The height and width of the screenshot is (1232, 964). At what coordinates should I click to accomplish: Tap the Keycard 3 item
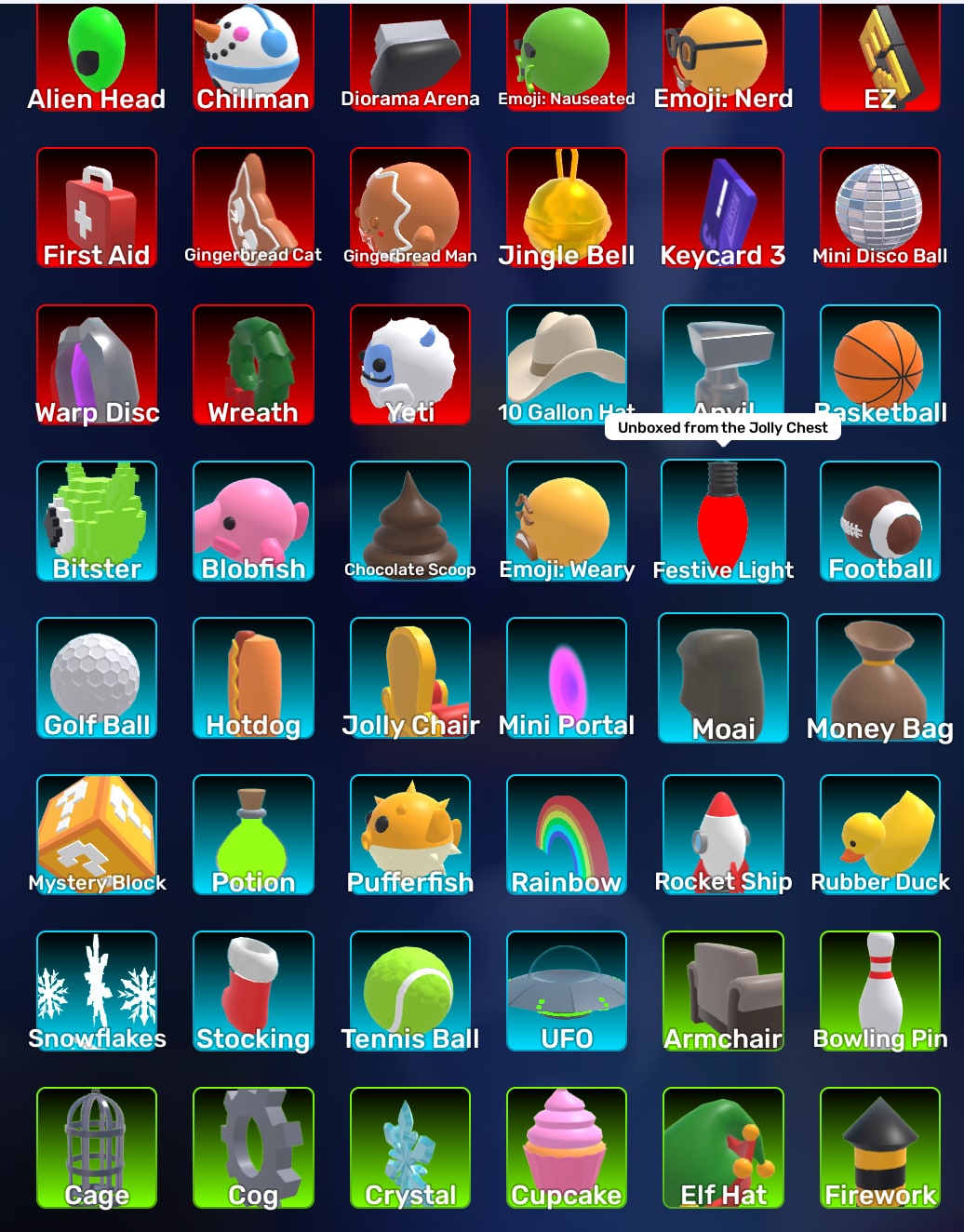(x=723, y=208)
